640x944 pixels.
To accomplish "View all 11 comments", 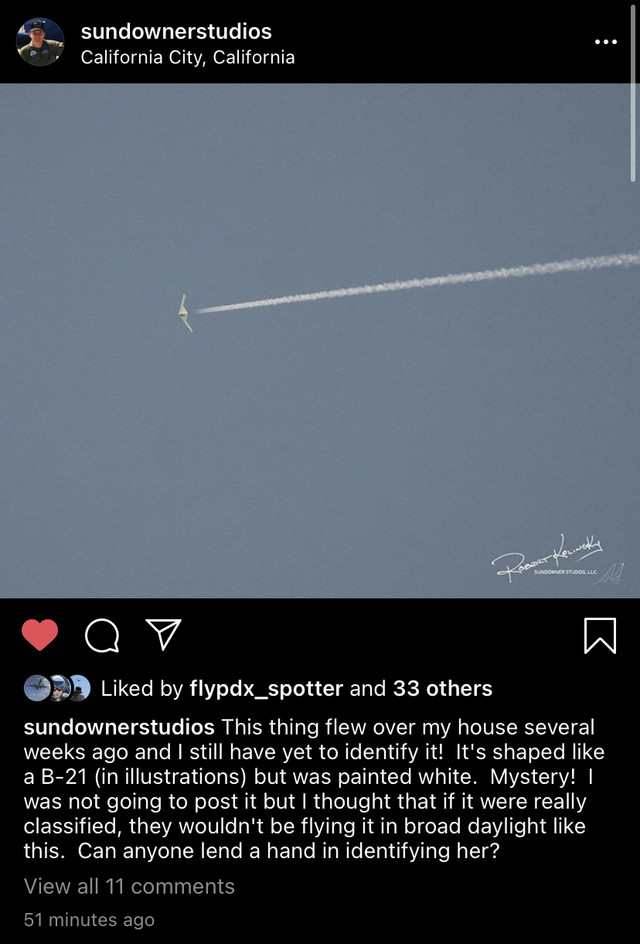I will pyautogui.click(x=129, y=886).
